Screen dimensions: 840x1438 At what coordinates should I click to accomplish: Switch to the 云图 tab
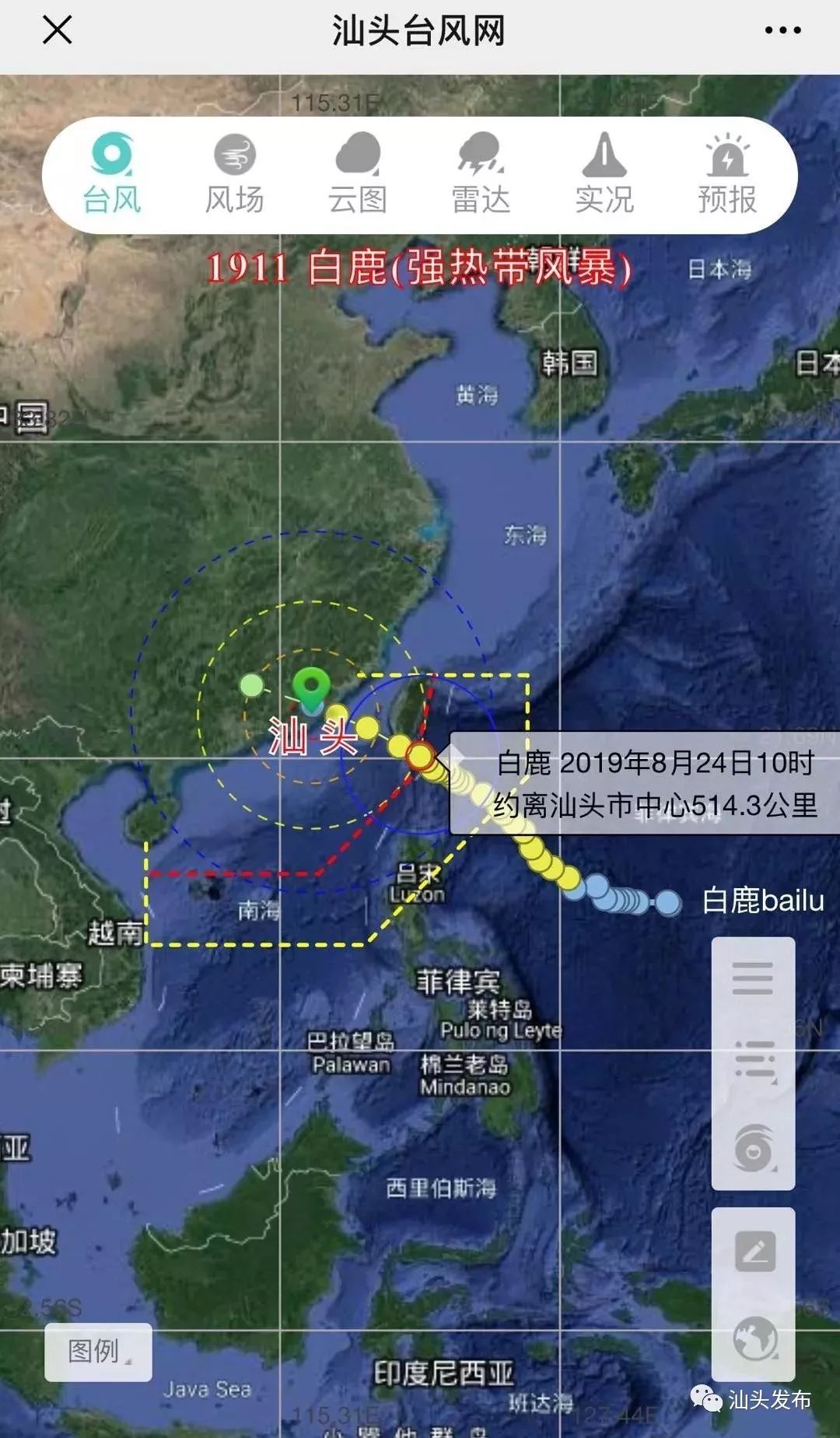(357, 174)
